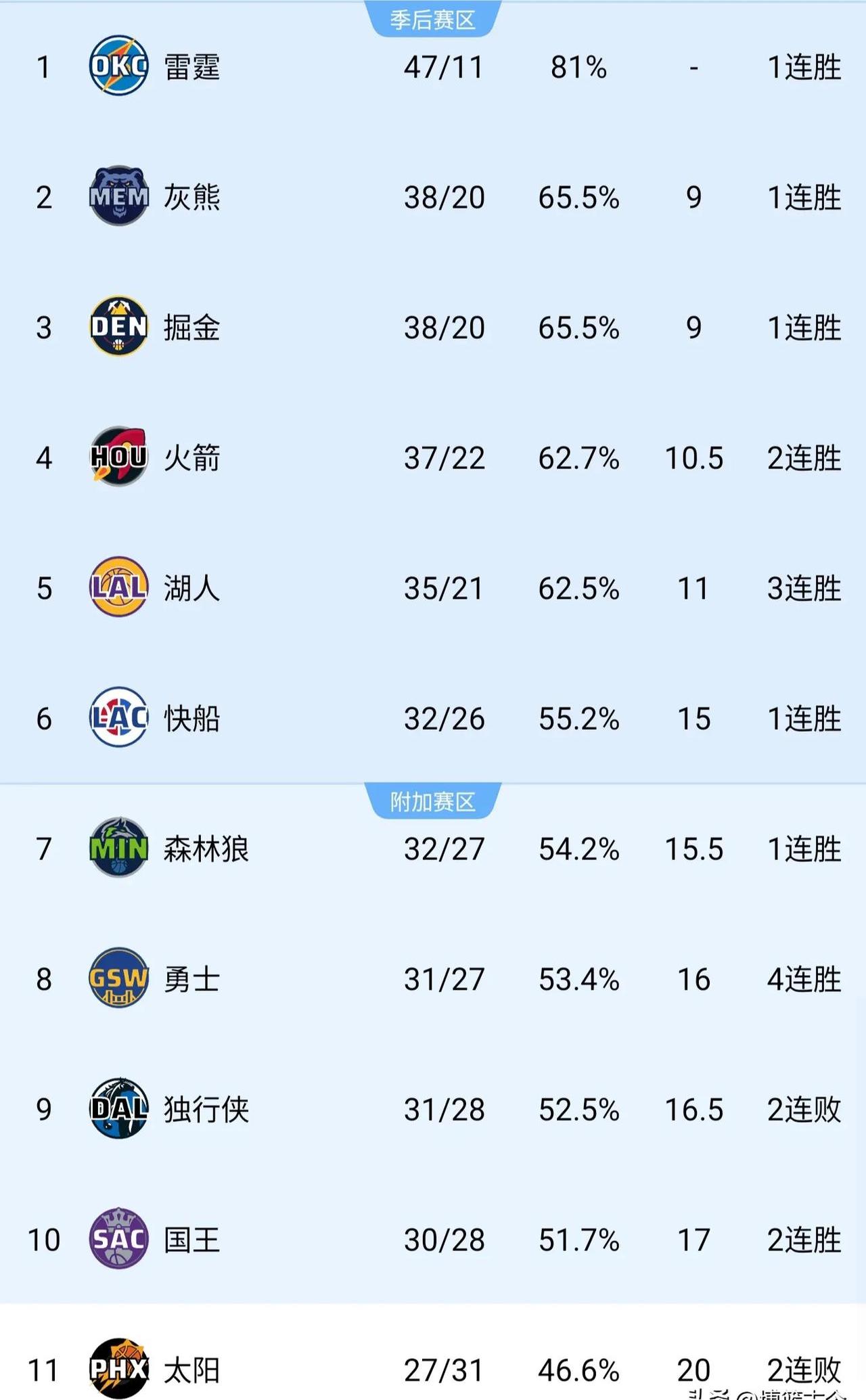The height and width of the screenshot is (1400, 866).
Task: Click the 47/11 record of Thunder
Action: (443, 66)
